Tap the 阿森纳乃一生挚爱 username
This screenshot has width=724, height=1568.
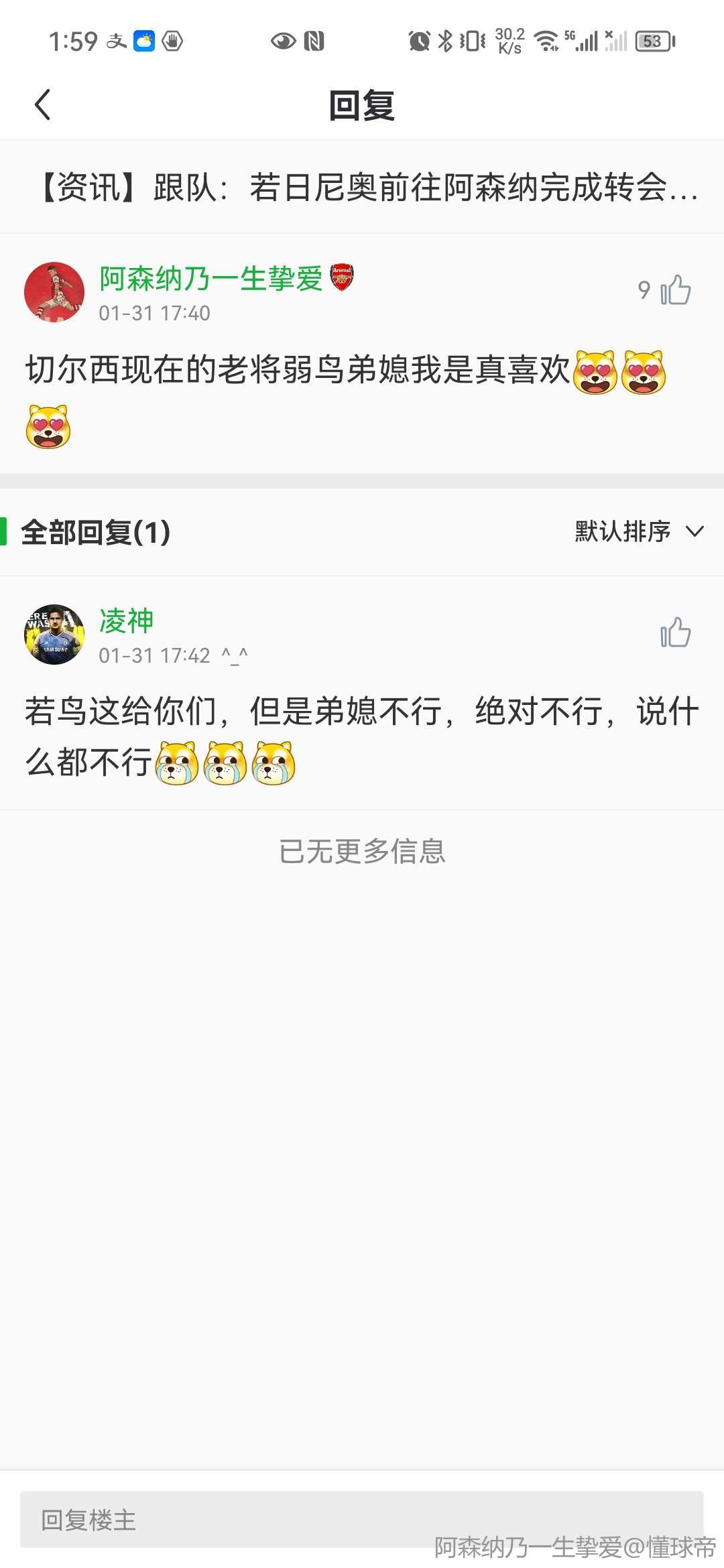pos(210,279)
